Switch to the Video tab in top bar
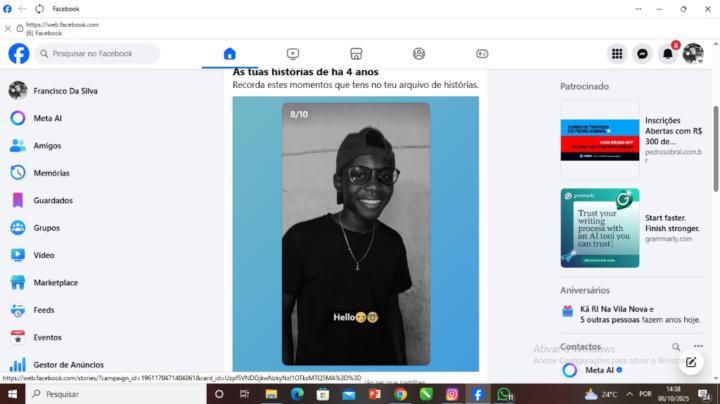 [x=293, y=54]
